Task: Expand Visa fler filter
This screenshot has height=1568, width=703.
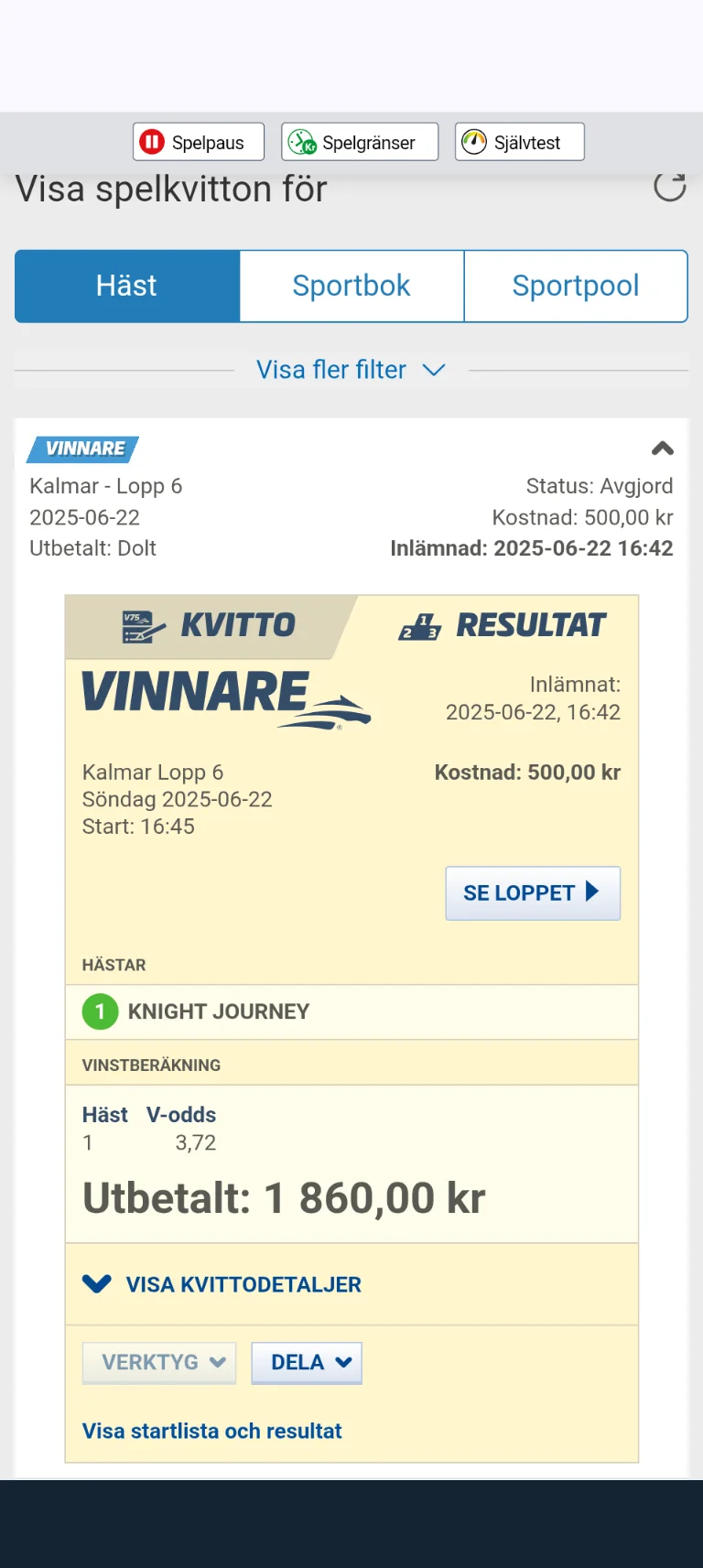Action: click(x=351, y=370)
